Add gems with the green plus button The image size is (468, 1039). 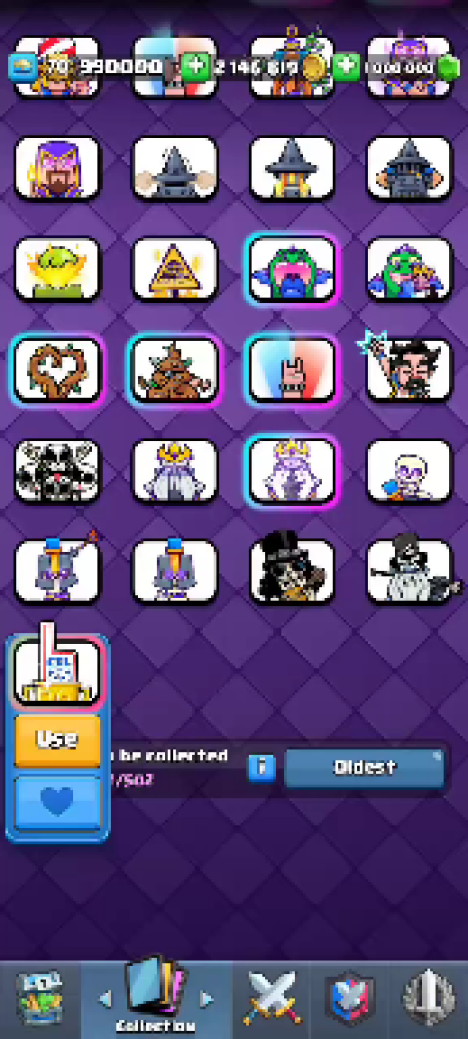[346, 68]
